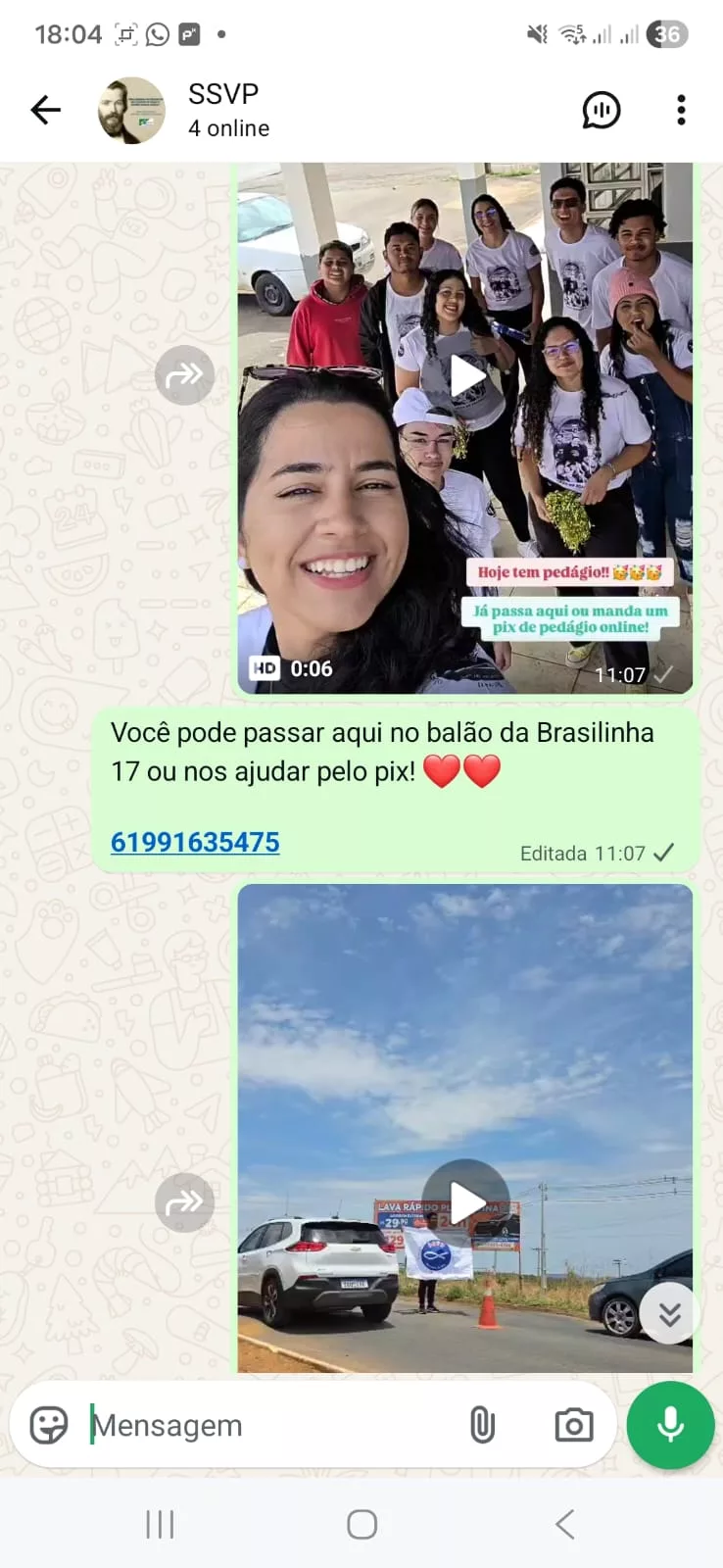Forward the group selfie video

(184, 375)
